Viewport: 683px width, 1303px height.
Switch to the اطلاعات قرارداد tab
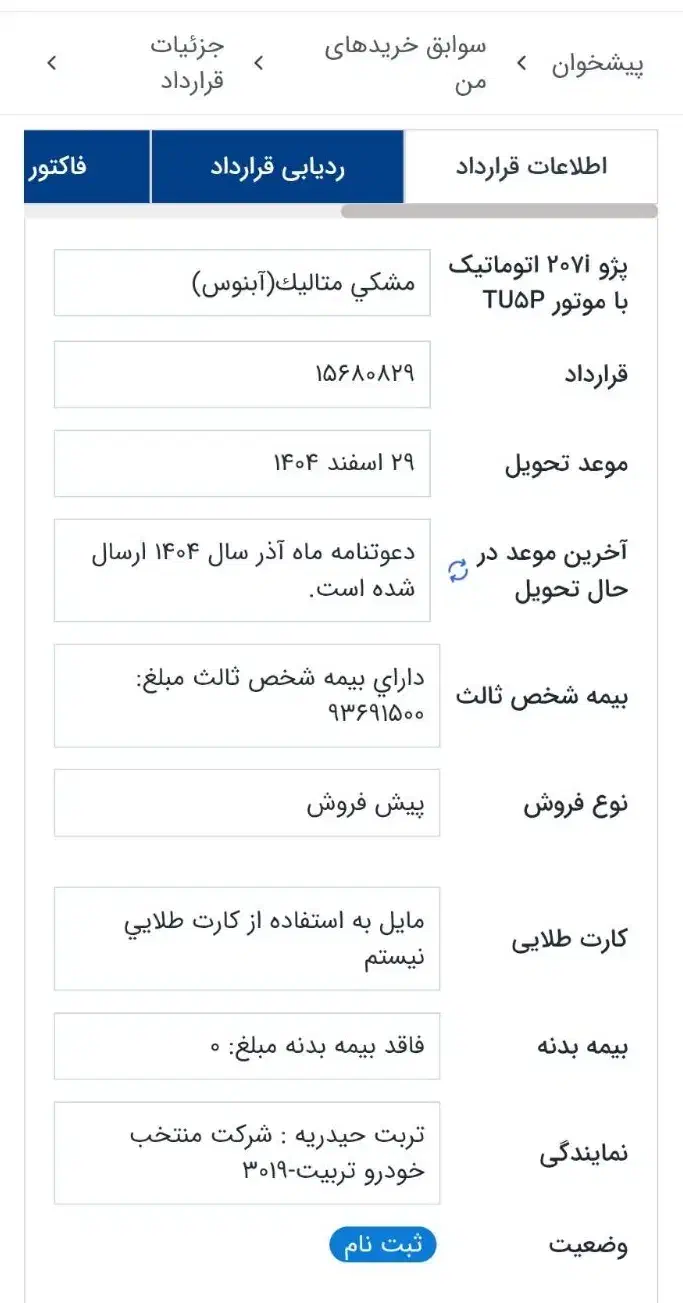coord(531,167)
